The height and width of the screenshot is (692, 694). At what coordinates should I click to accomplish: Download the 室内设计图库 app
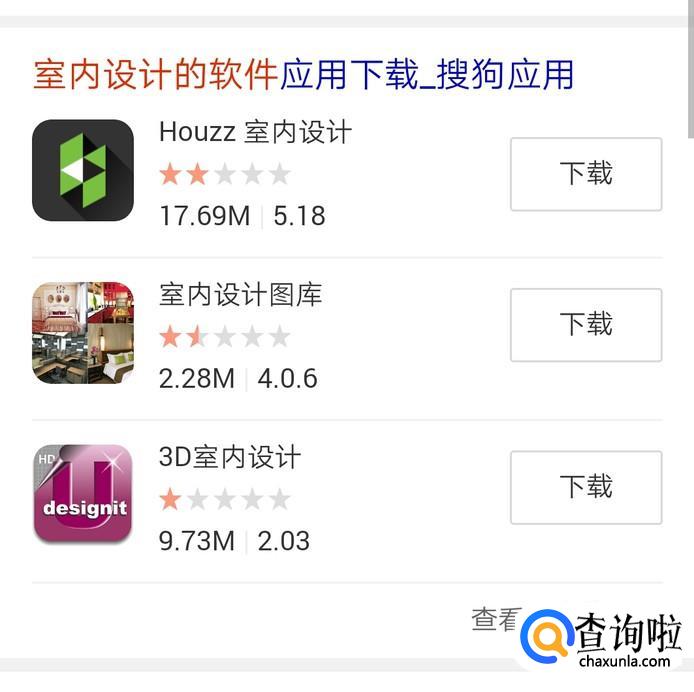(x=585, y=325)
